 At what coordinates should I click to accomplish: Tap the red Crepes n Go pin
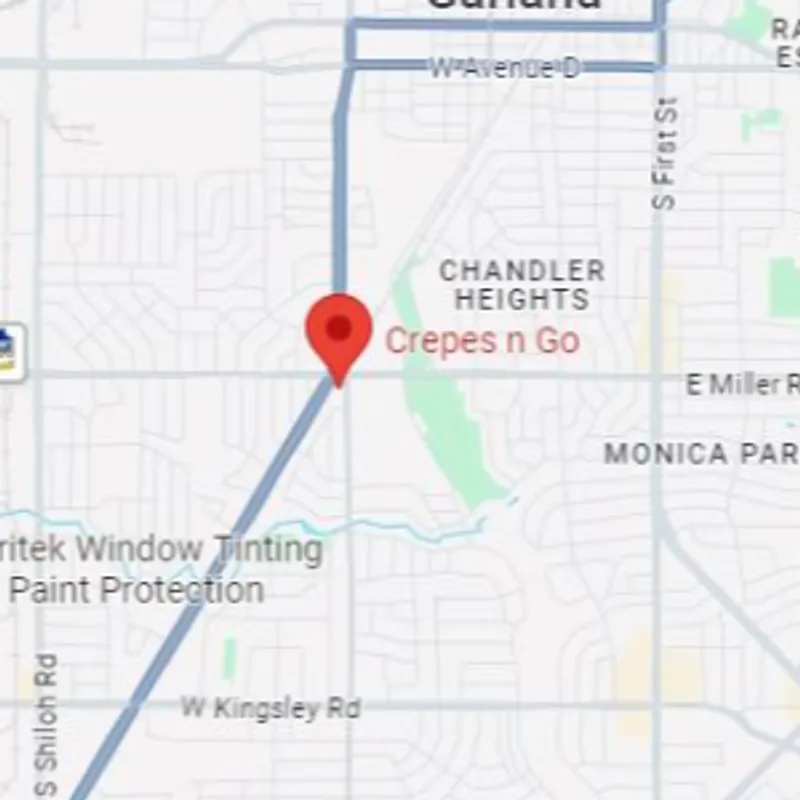point(339,335)
